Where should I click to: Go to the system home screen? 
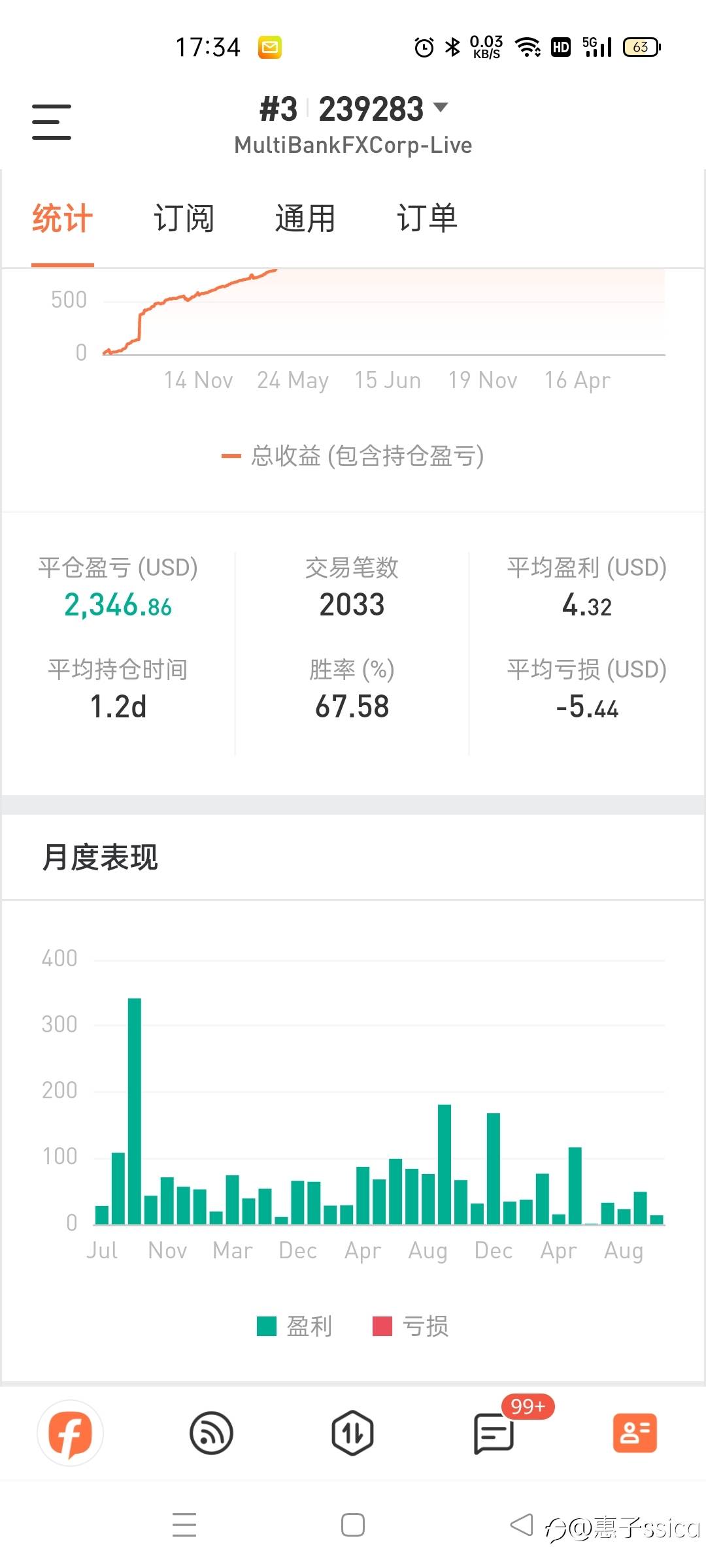353,1525
